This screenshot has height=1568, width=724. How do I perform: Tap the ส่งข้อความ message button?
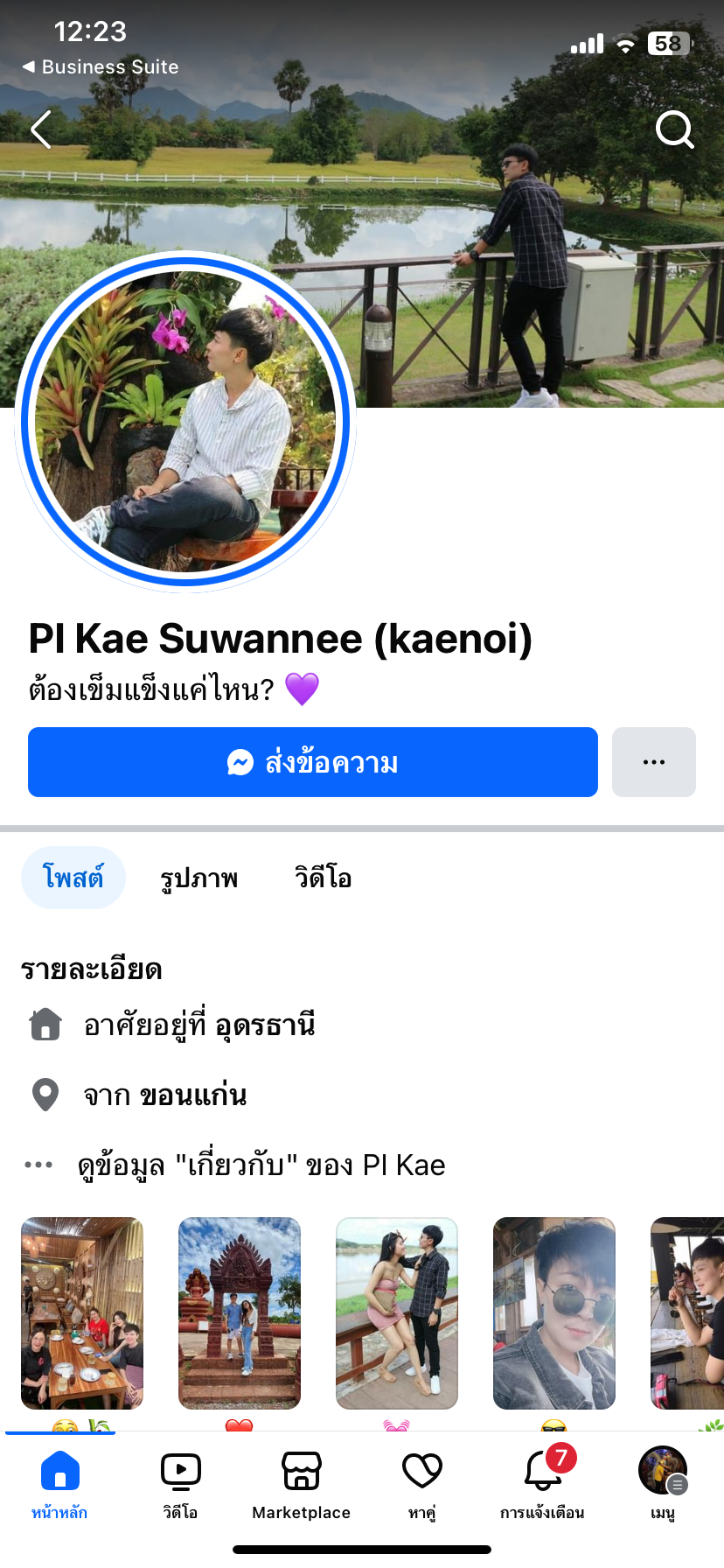[313, 762]
